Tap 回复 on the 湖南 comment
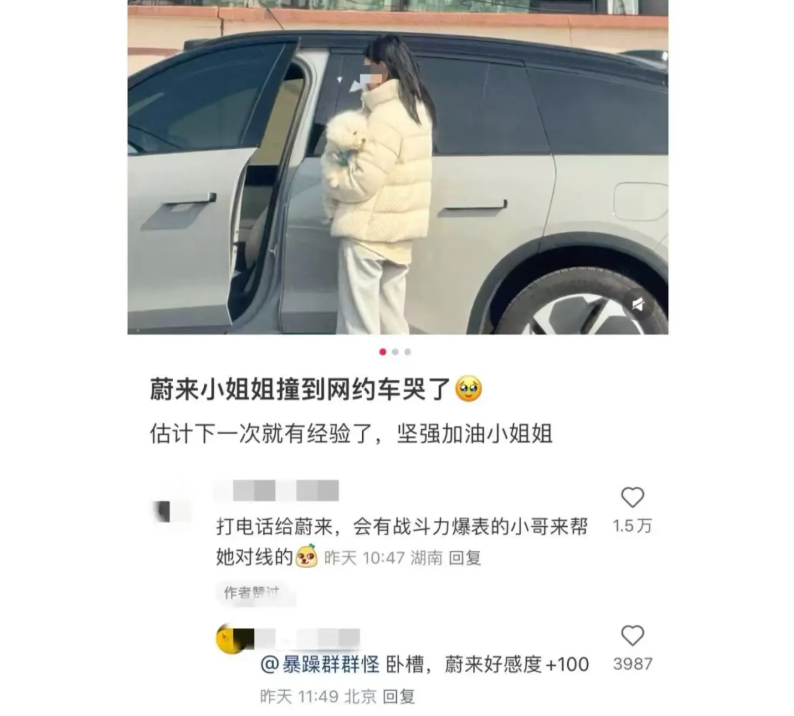Screen dimensions: 794x716 click(465, 558)
